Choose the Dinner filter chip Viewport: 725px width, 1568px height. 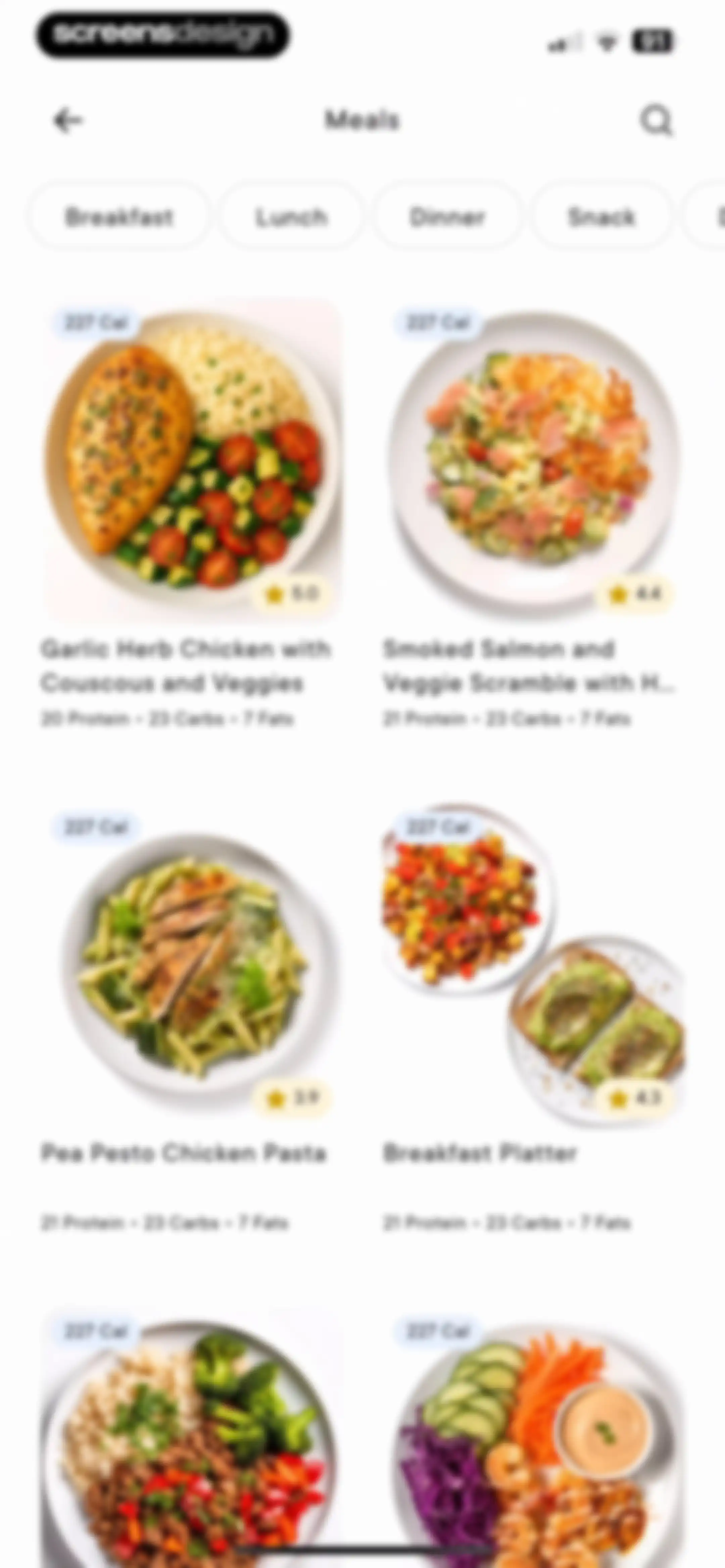pos(447,217)
